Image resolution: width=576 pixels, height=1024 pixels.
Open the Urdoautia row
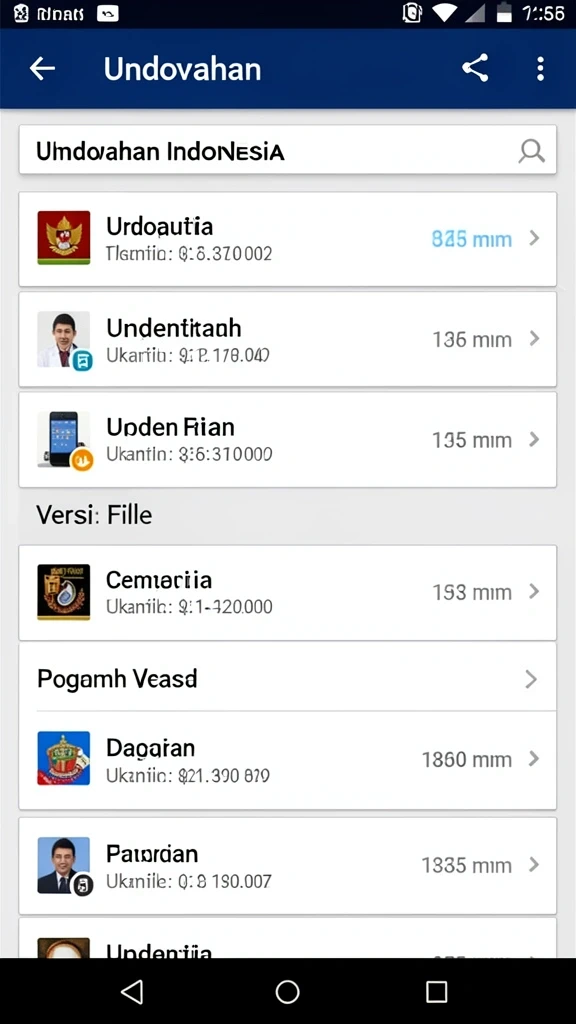point(287,239)
